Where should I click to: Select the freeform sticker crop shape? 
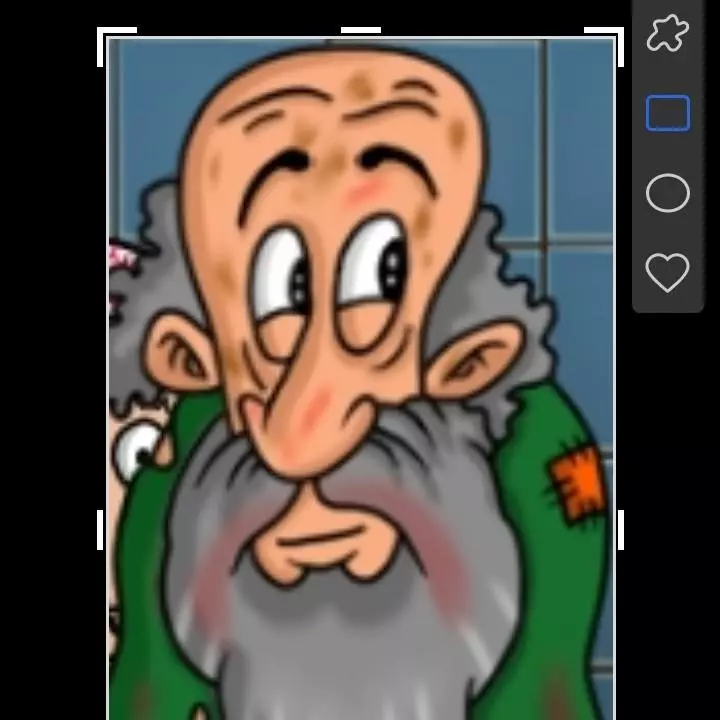(667, 35)
